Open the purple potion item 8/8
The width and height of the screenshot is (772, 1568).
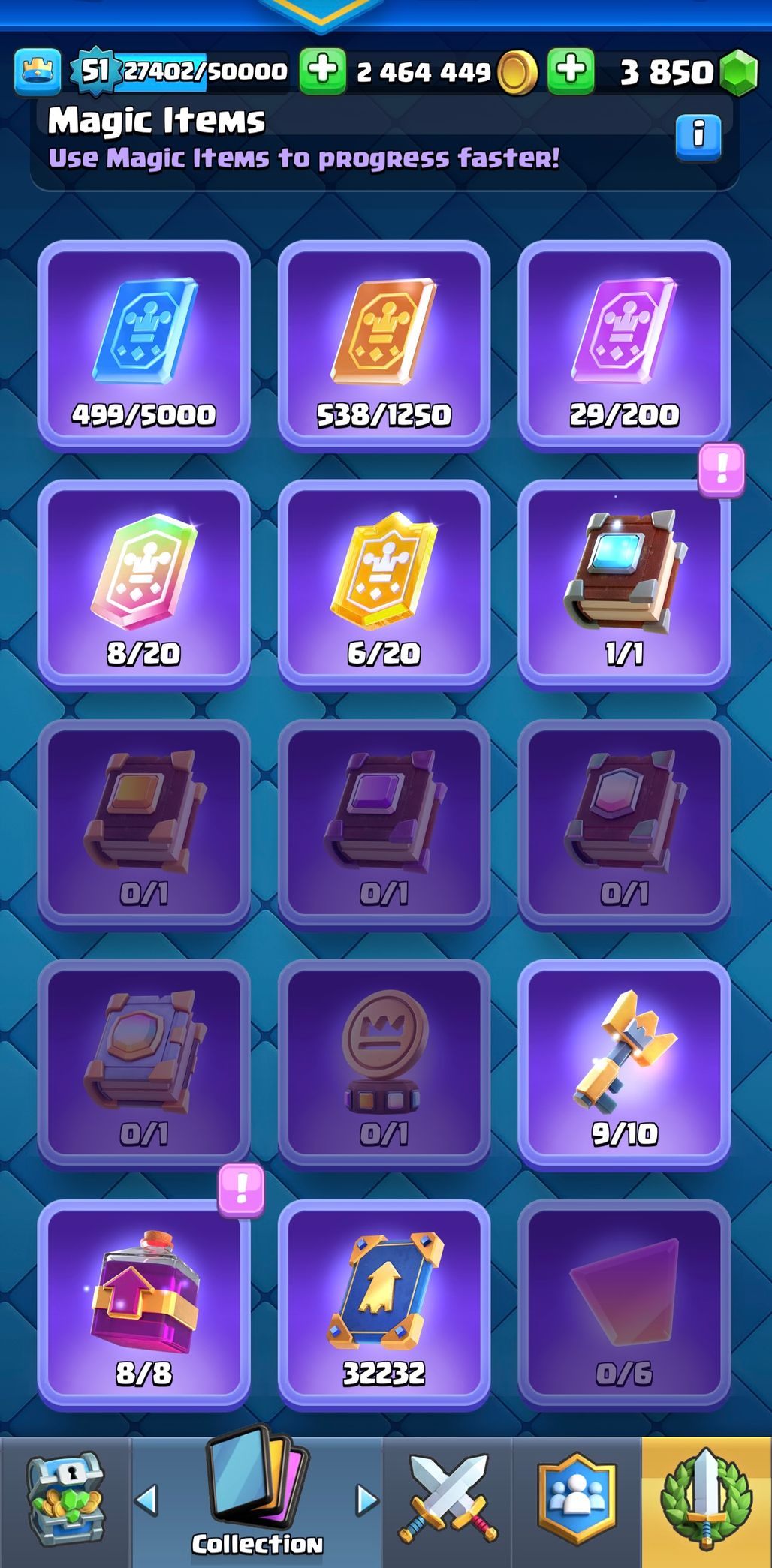pyautogui.click(x=143, y=1305)
